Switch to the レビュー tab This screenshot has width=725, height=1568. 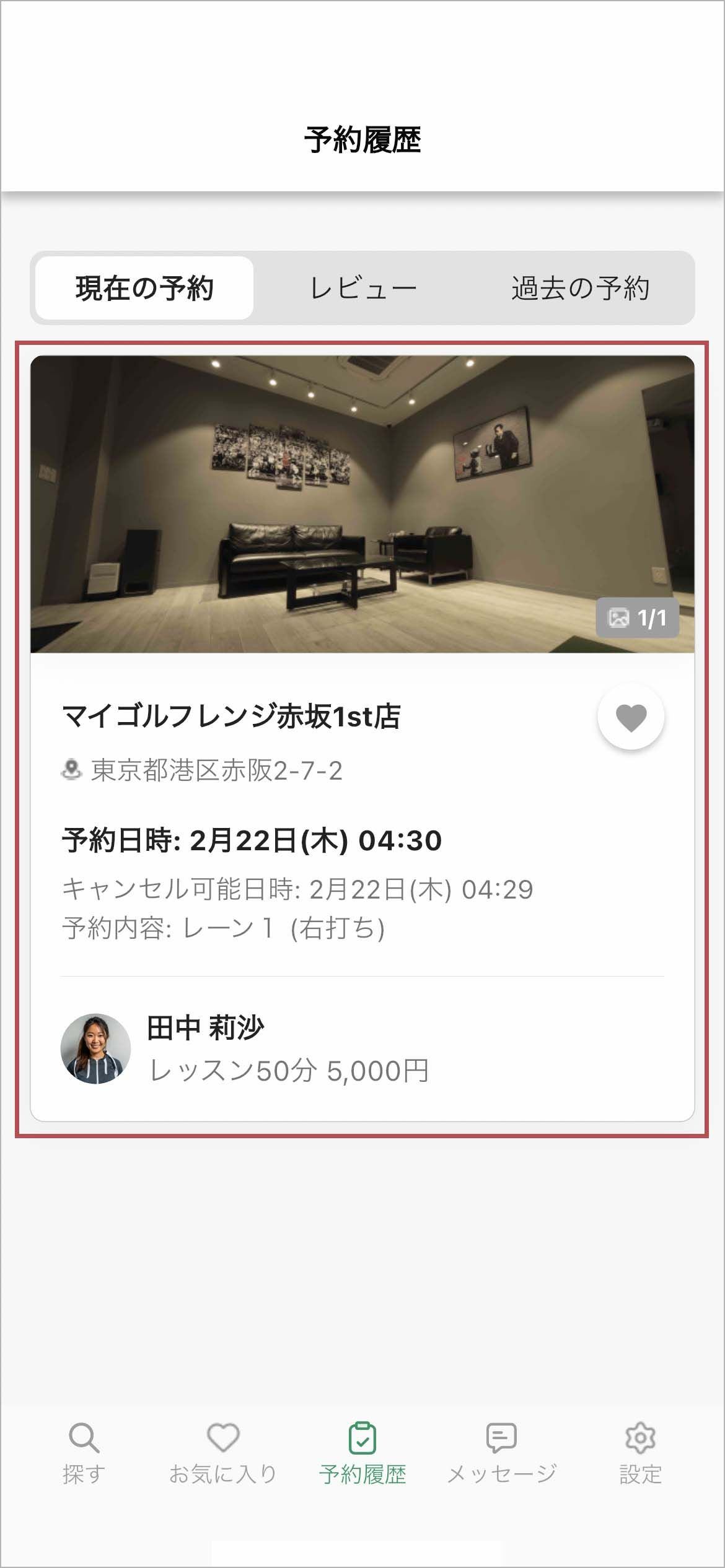point(362,289)
